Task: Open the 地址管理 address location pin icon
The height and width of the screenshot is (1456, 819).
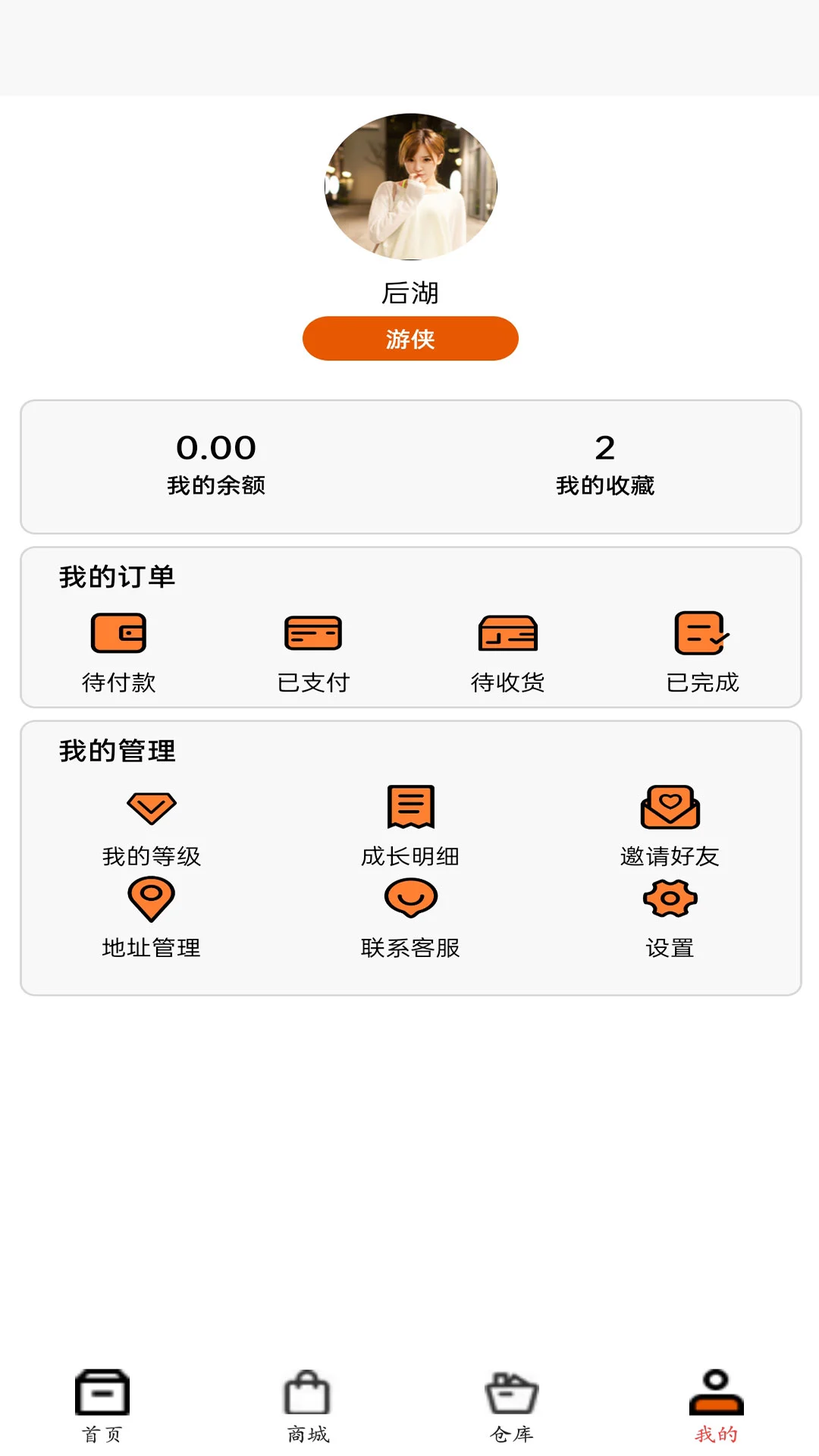Action: pyautogui.click(x=152, y=900)
